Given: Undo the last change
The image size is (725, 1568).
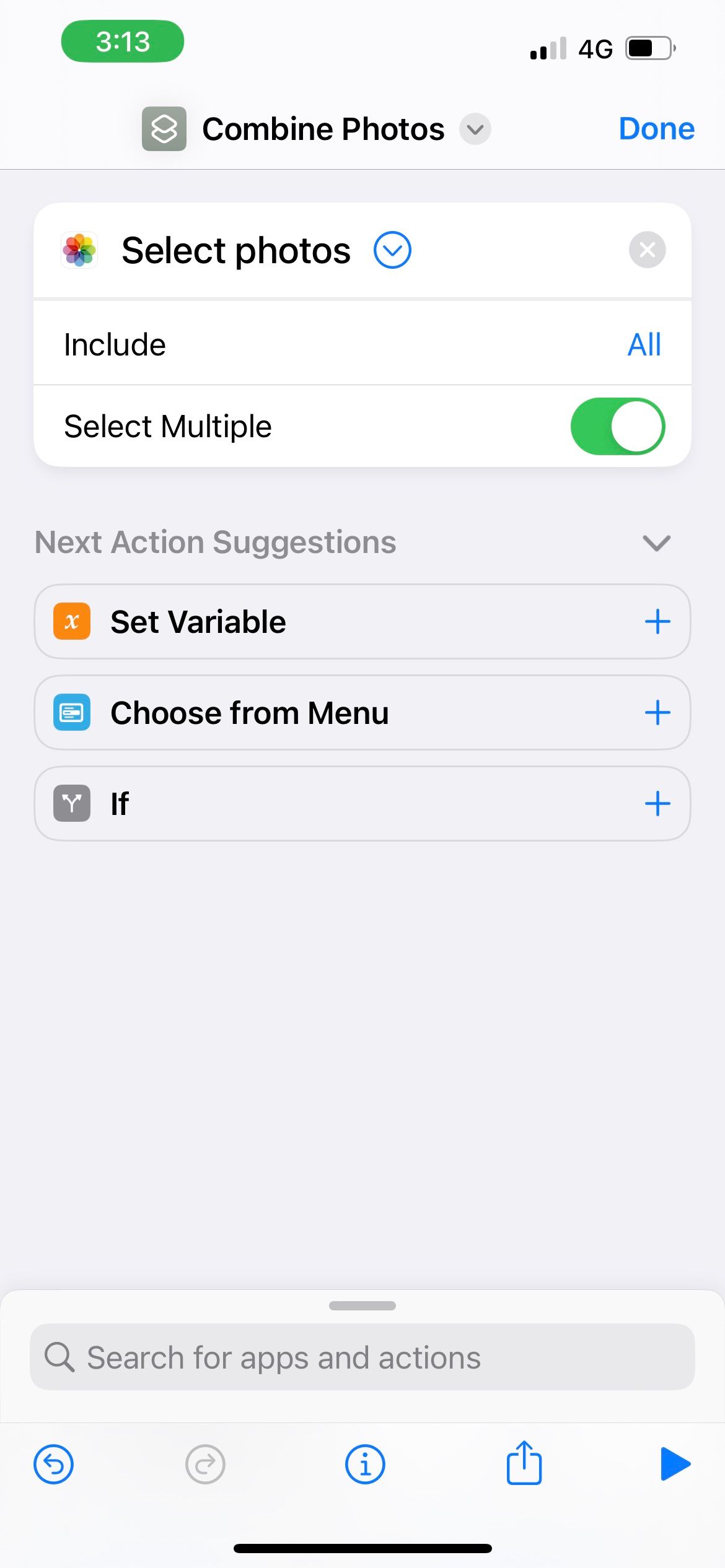Looking at the screenshot, I should tap(53, 1465).
